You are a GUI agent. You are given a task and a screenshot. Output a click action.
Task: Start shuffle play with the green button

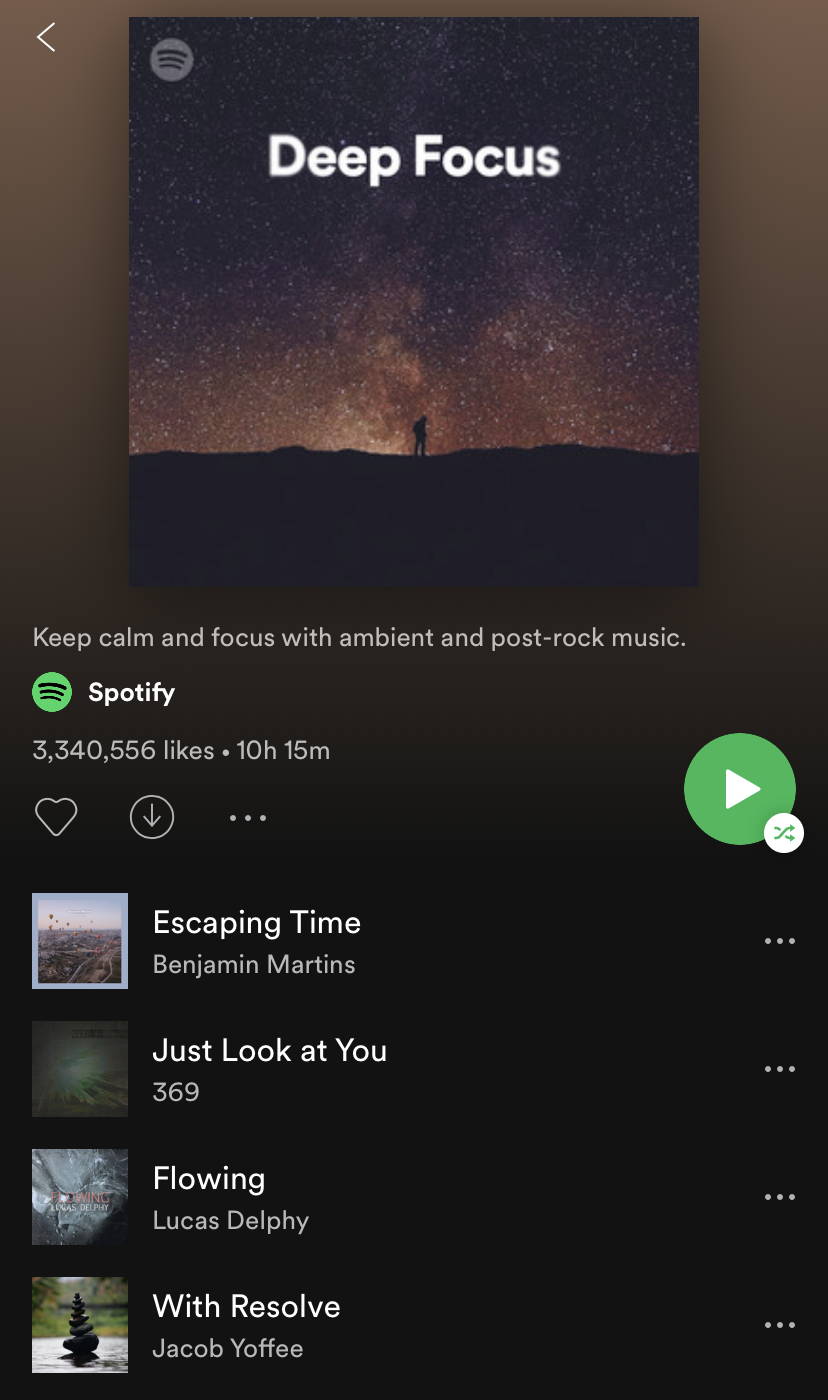pos(740,789)
